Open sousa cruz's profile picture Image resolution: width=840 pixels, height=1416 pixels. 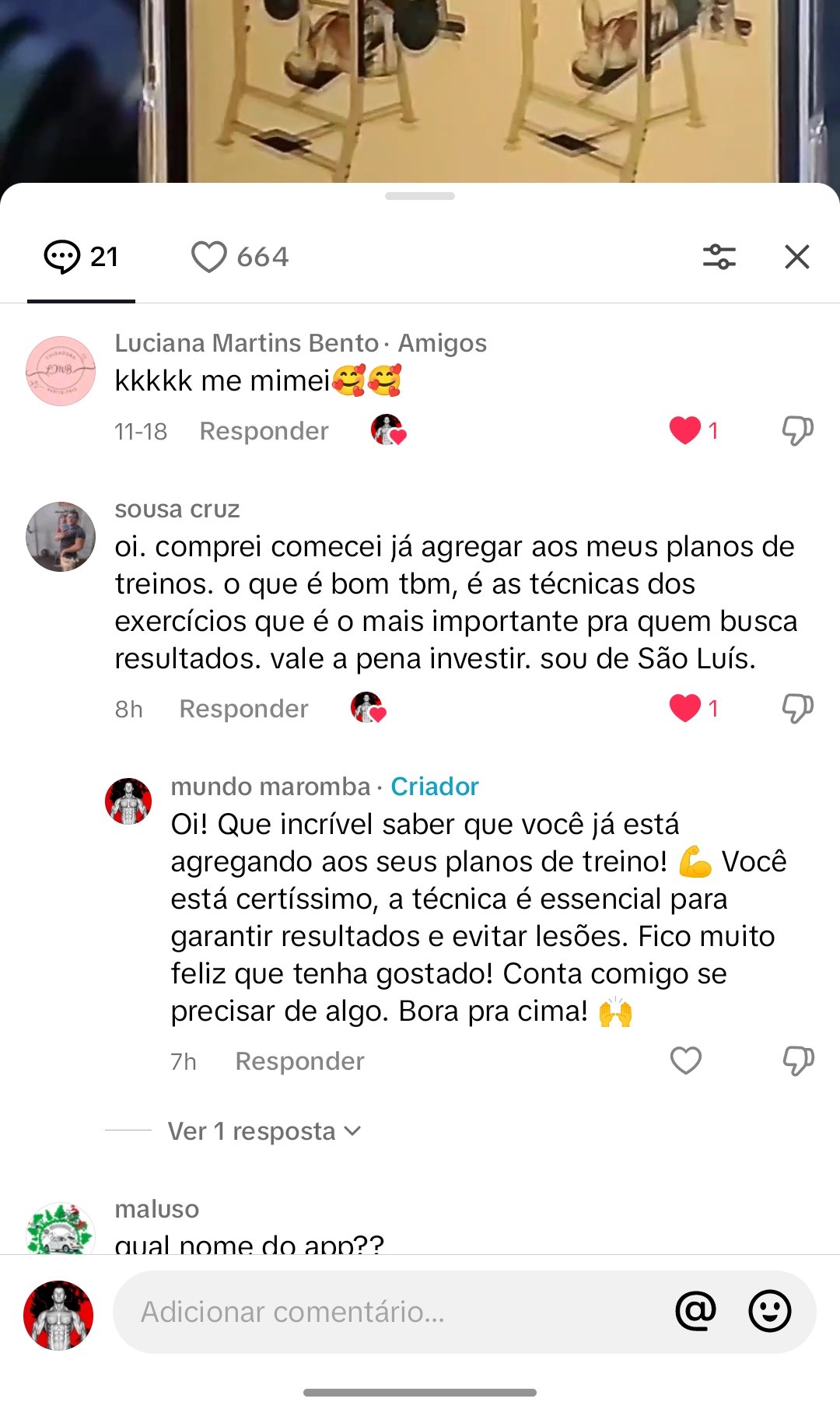click(x=61, y=537)
